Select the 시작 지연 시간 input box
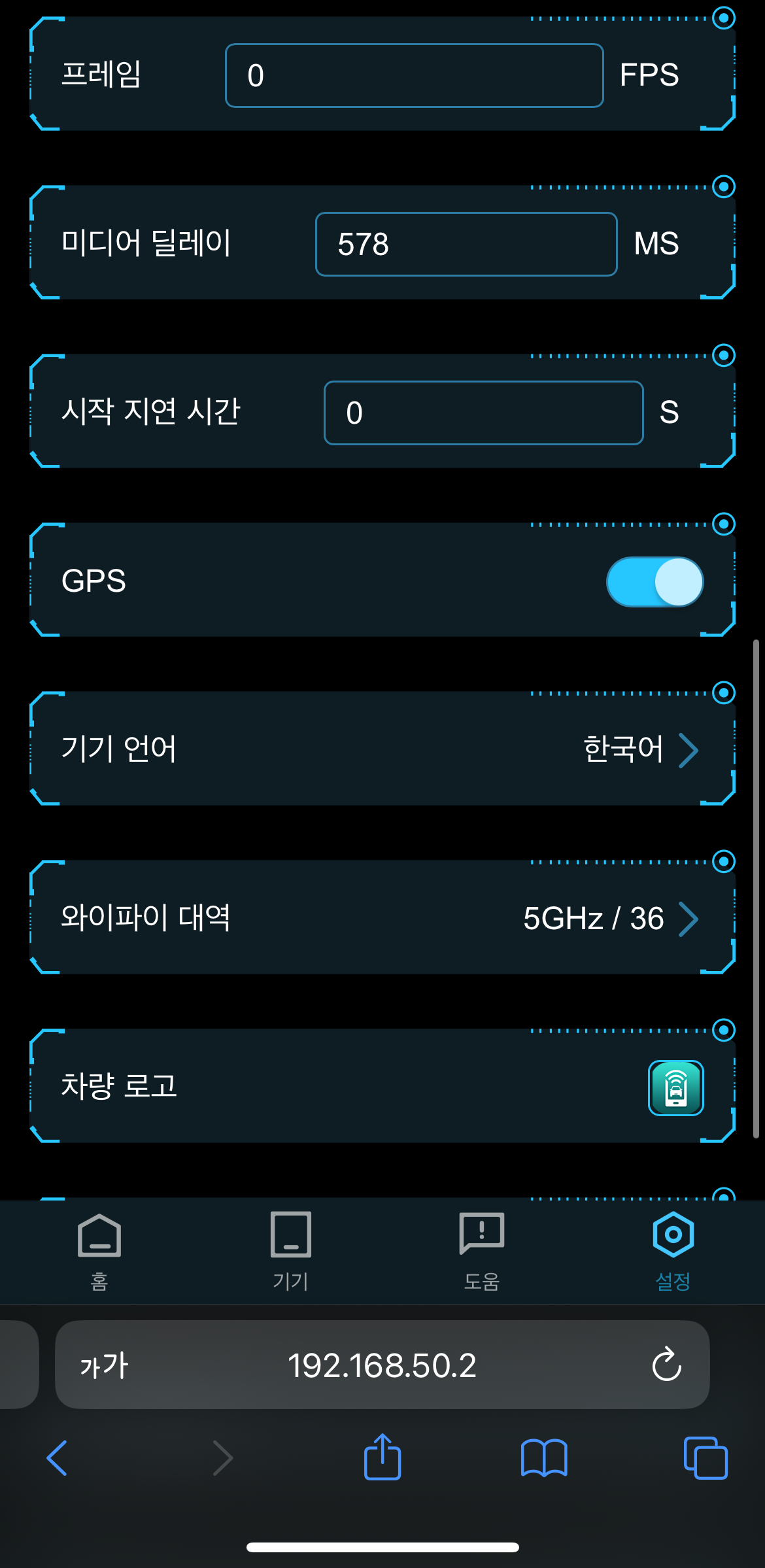The height and width of the screenshot is (1568, 765). [483, 413]
